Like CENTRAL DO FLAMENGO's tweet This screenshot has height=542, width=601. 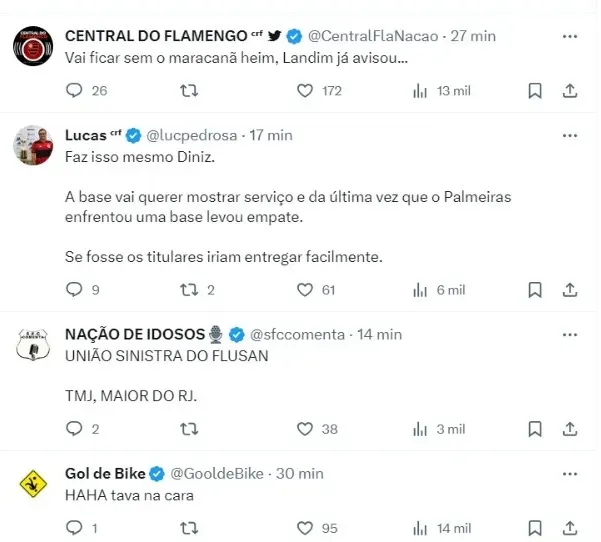306,90
